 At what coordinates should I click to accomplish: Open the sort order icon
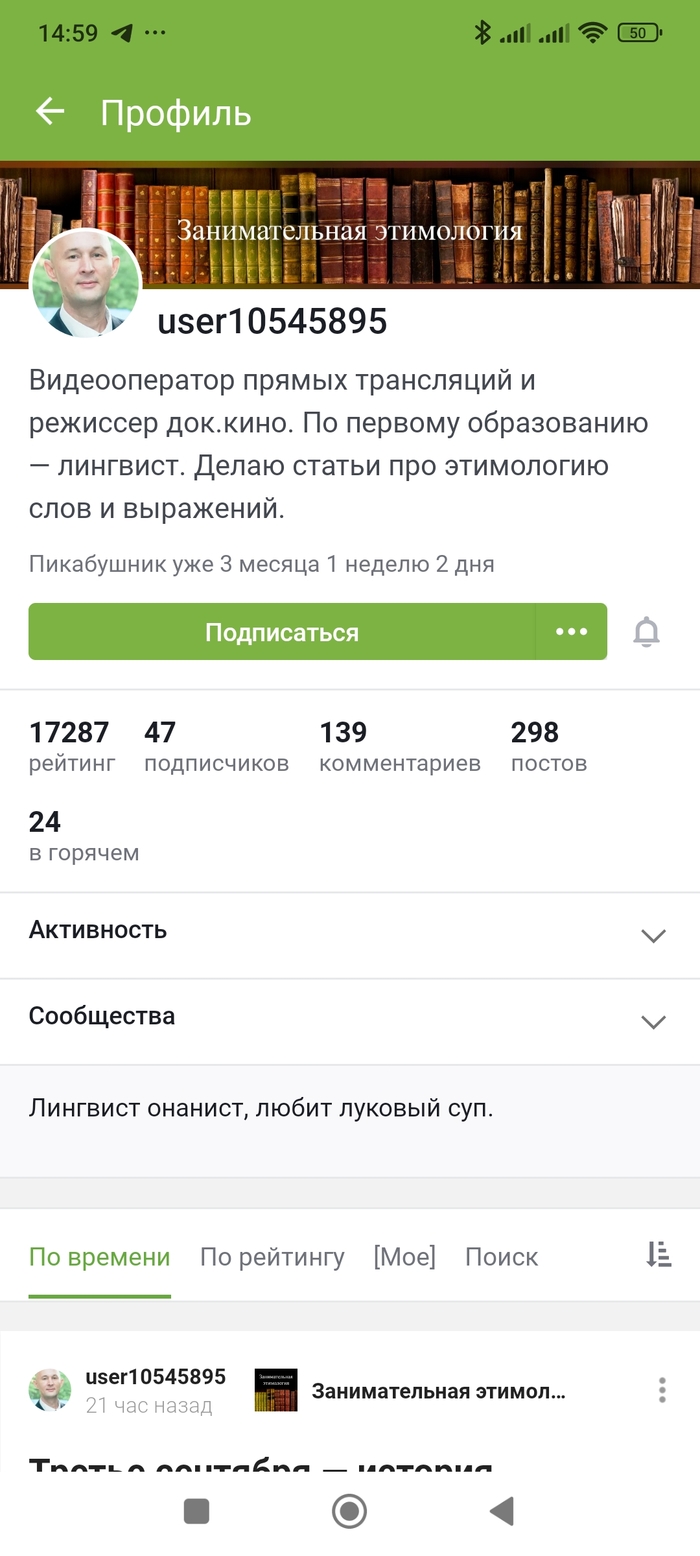[x=658, y=1255]
